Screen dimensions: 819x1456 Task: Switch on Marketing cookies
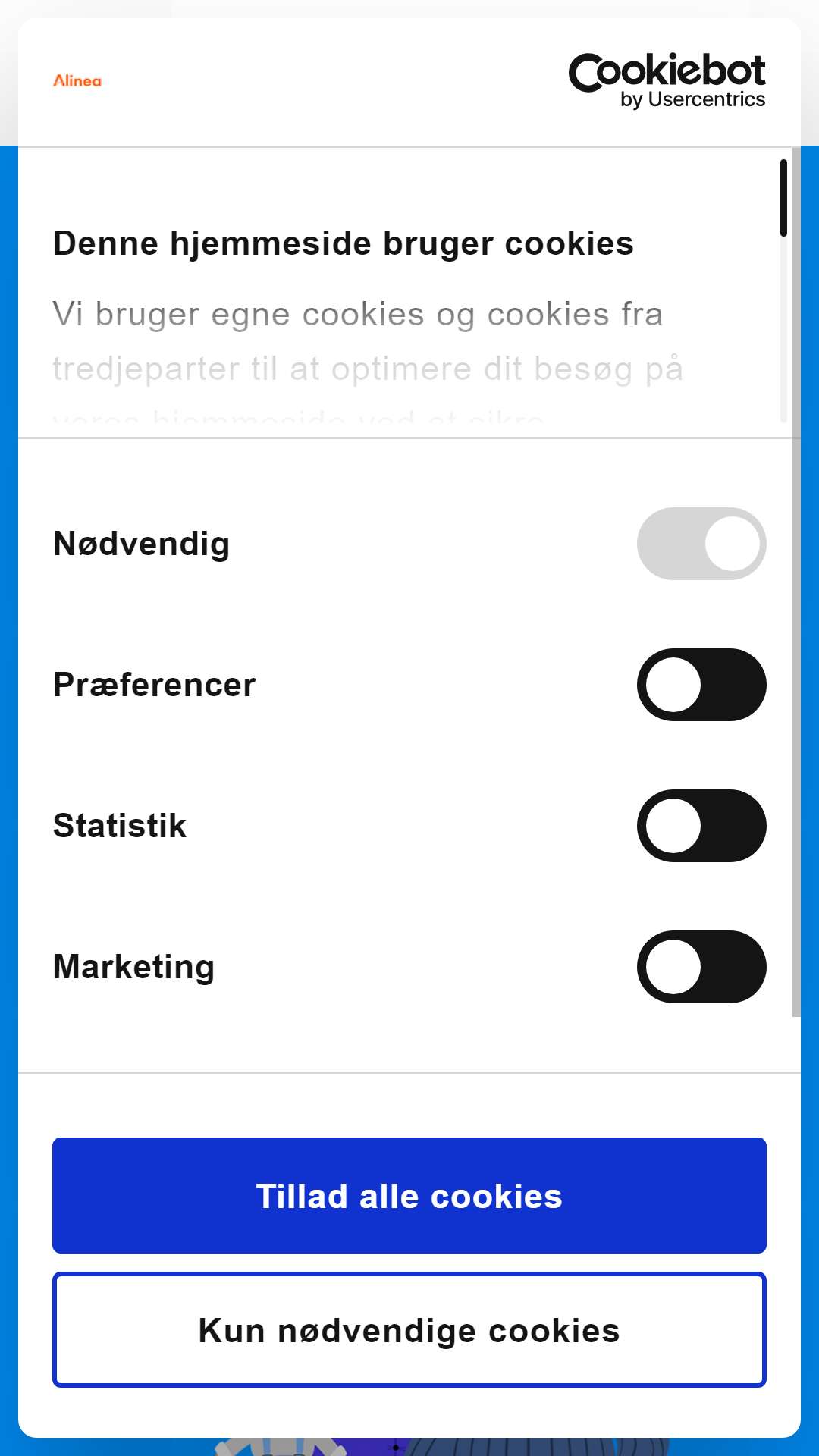pos(701,967)
